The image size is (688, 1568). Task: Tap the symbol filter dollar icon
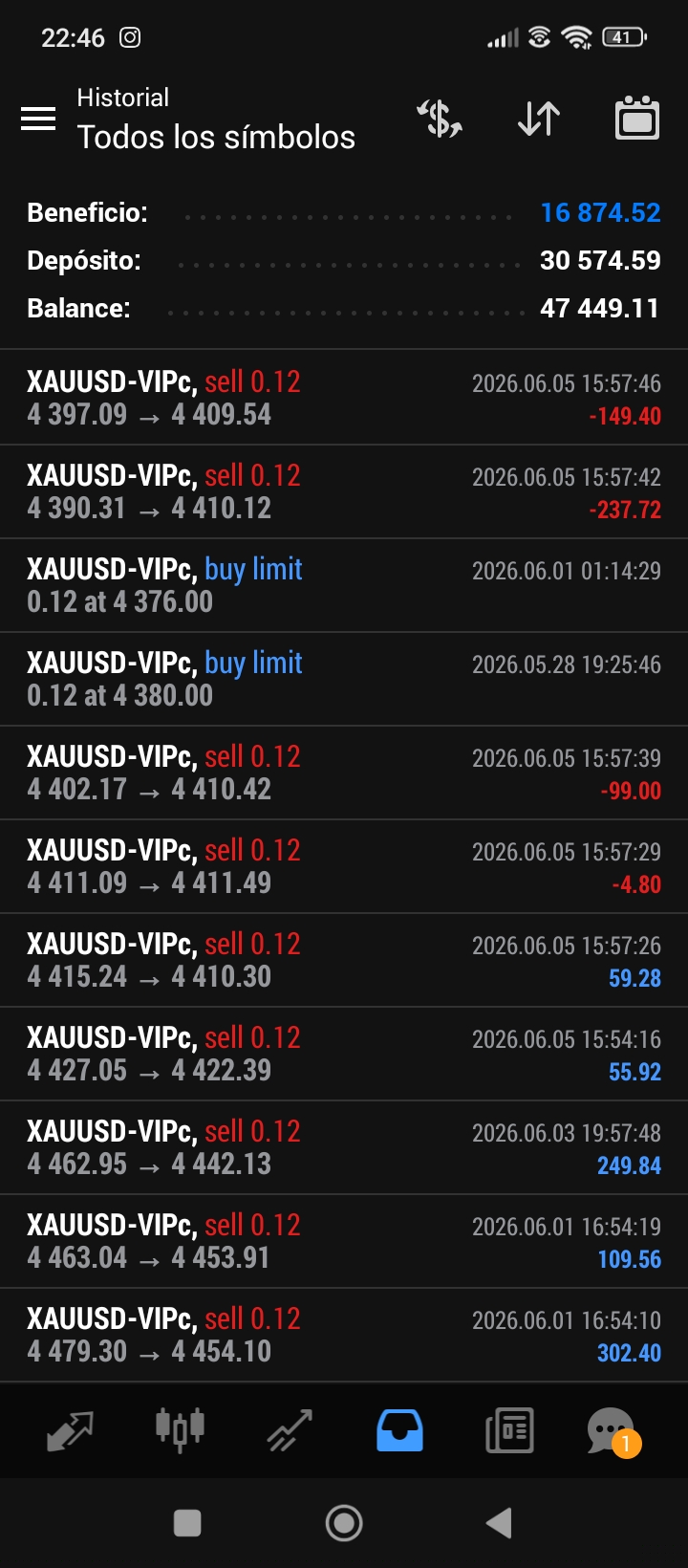coord(440,119)
